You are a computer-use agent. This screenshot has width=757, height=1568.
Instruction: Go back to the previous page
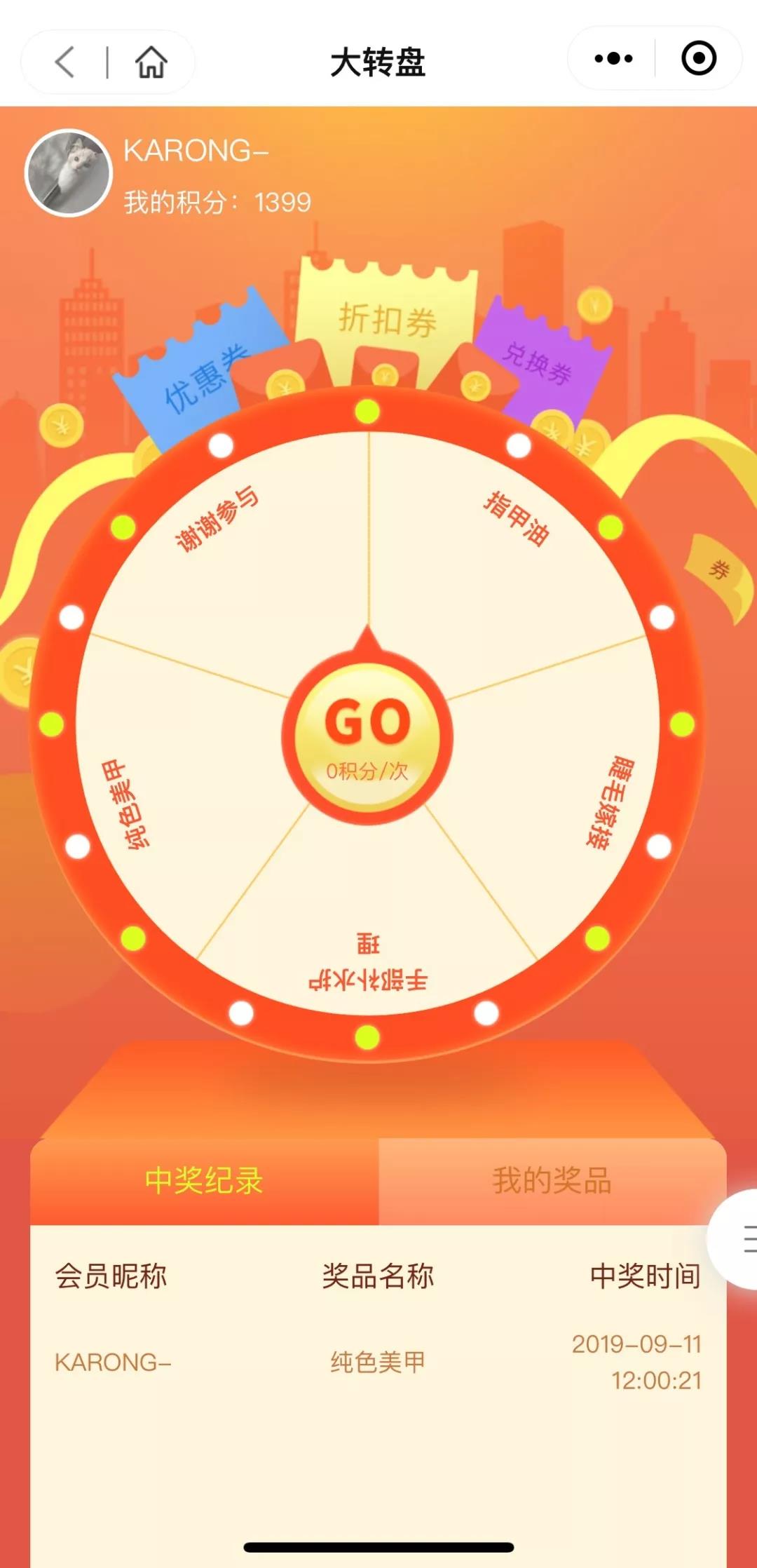pos(65,62)
